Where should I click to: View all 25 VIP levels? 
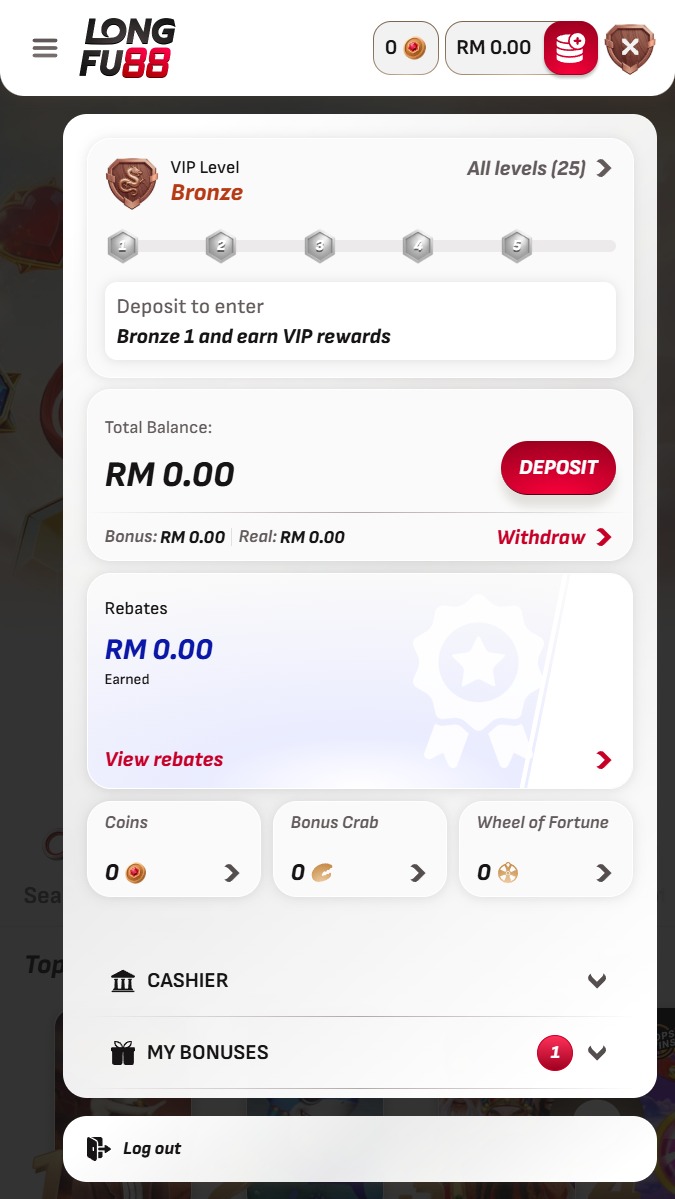538,168
